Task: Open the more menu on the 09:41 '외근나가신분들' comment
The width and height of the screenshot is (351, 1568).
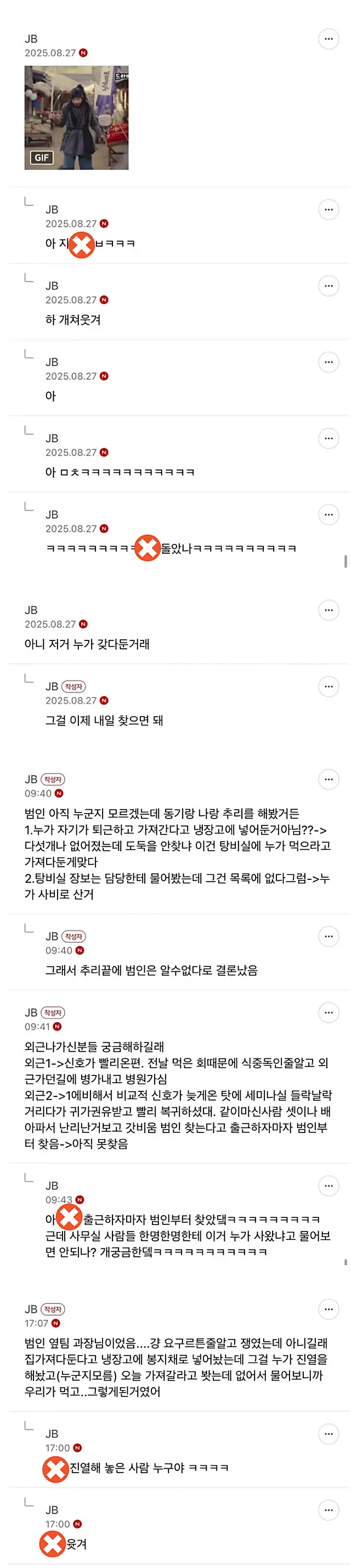Action: pyautogui.click(x=329, y=1012)
